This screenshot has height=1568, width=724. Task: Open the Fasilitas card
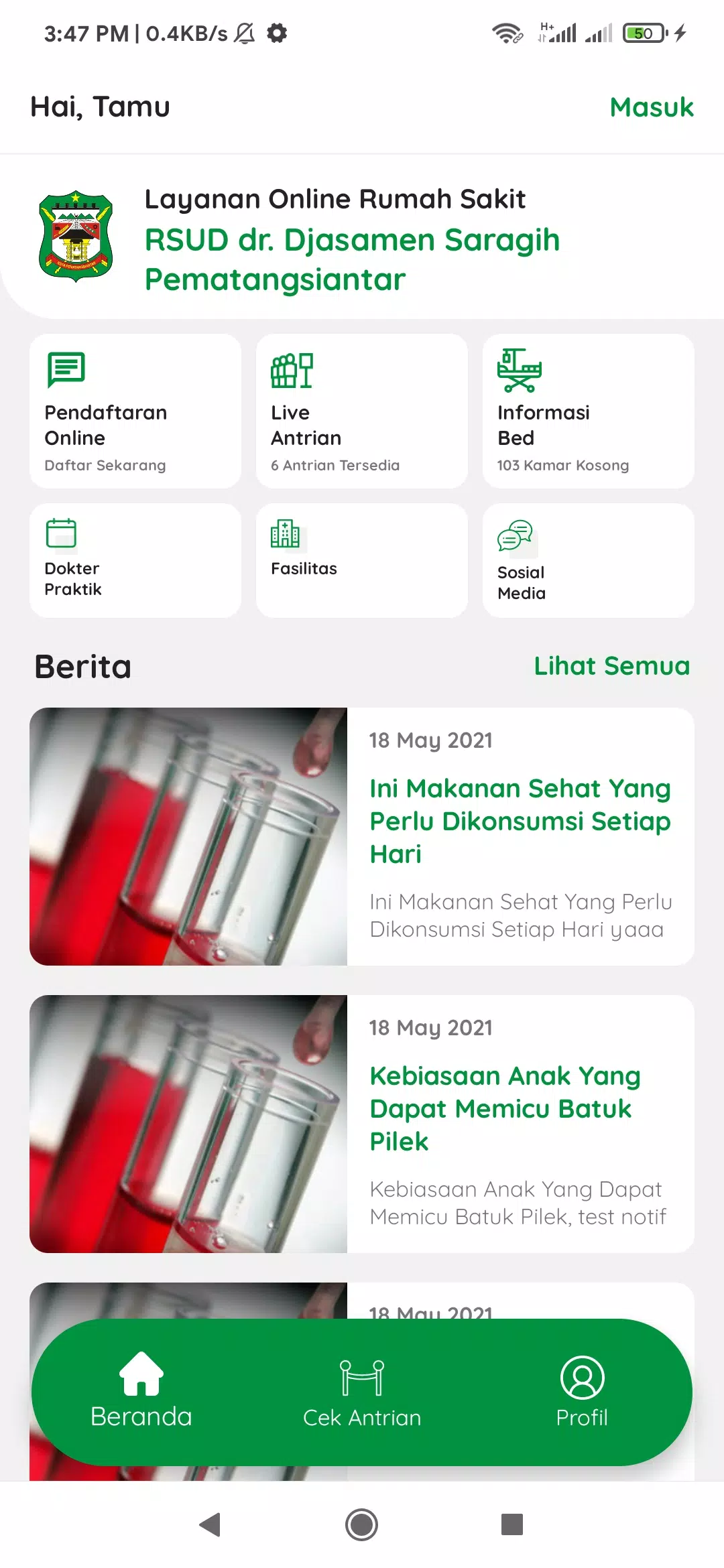pyautogui.click(x=361, y=560)
